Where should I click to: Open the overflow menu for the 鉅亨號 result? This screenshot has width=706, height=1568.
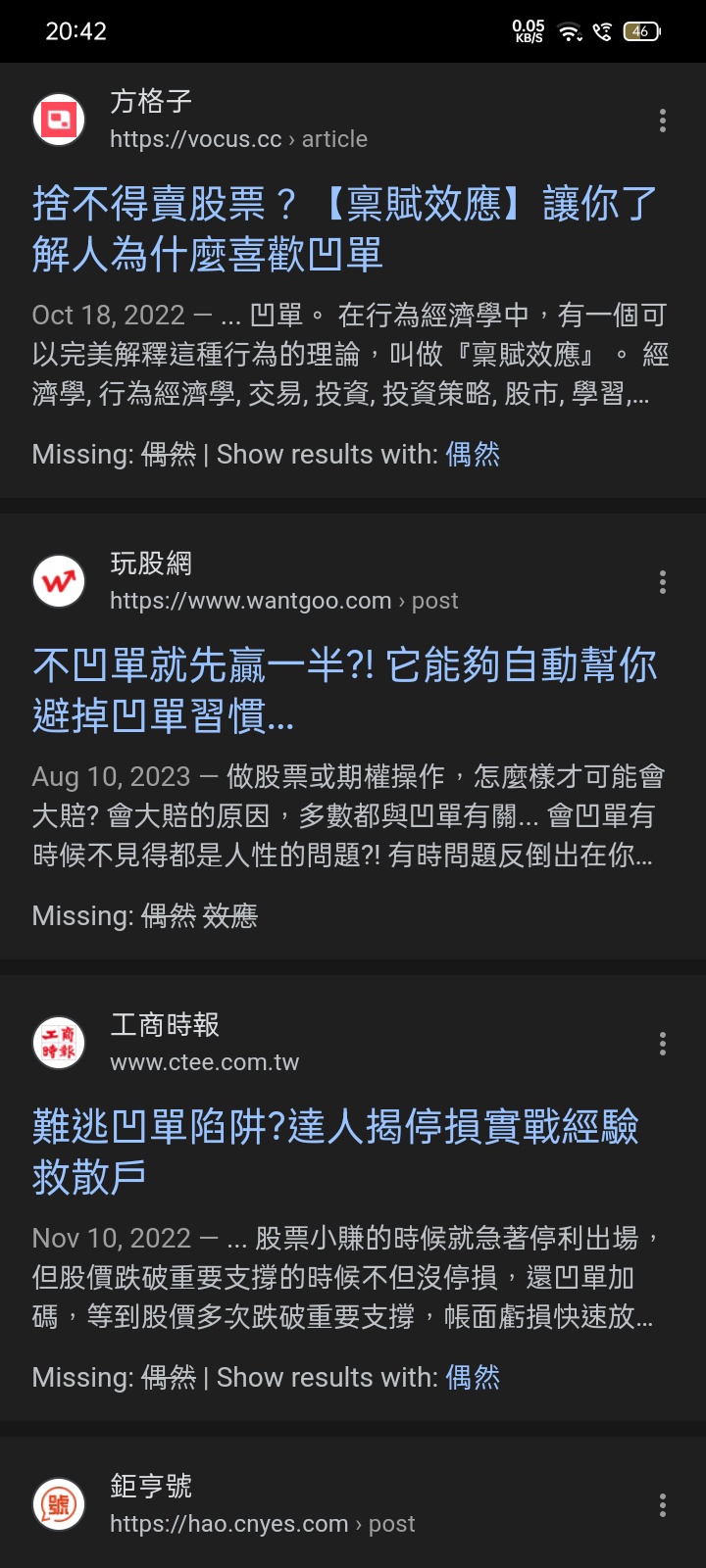(x=663, y=1505)
